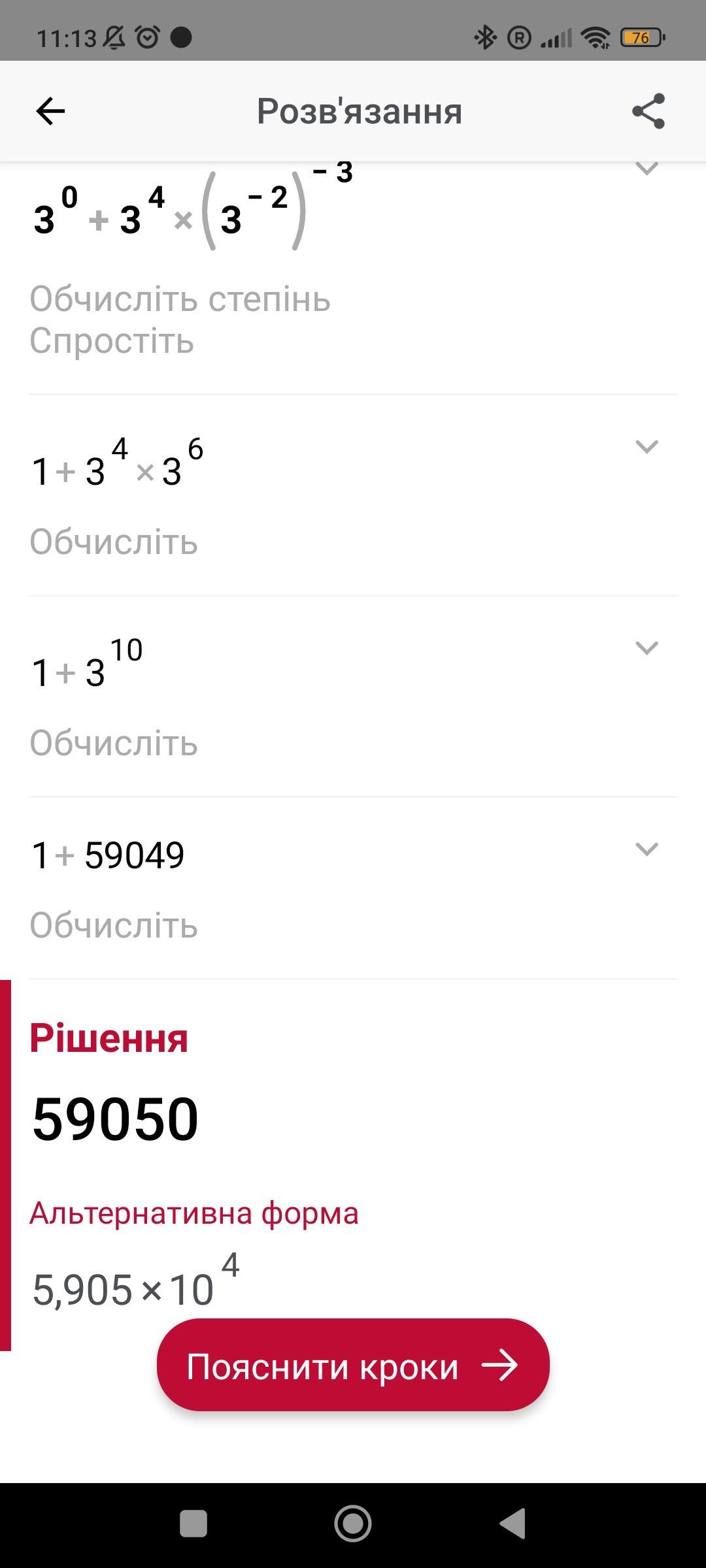This screenshot has width=706, height=1568.
Task: Expand the step 1+59049
Action: pos(647,849)
